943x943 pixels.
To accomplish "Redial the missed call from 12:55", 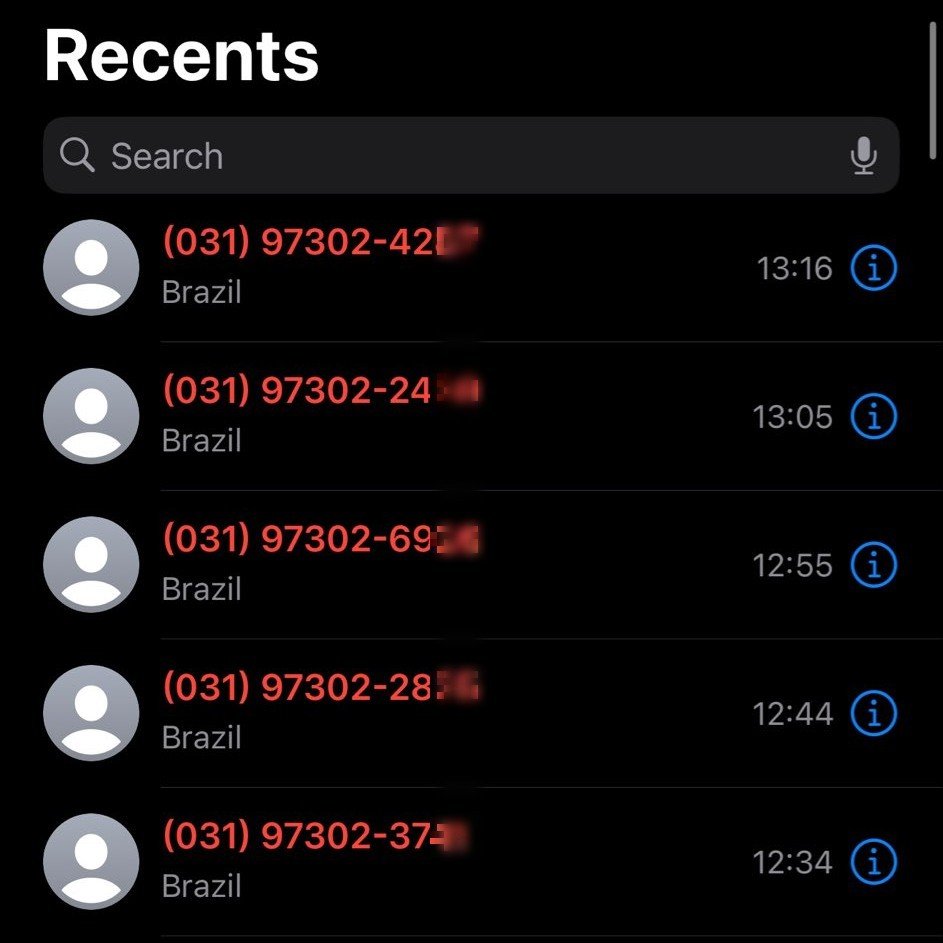I will tap(320, 540).
